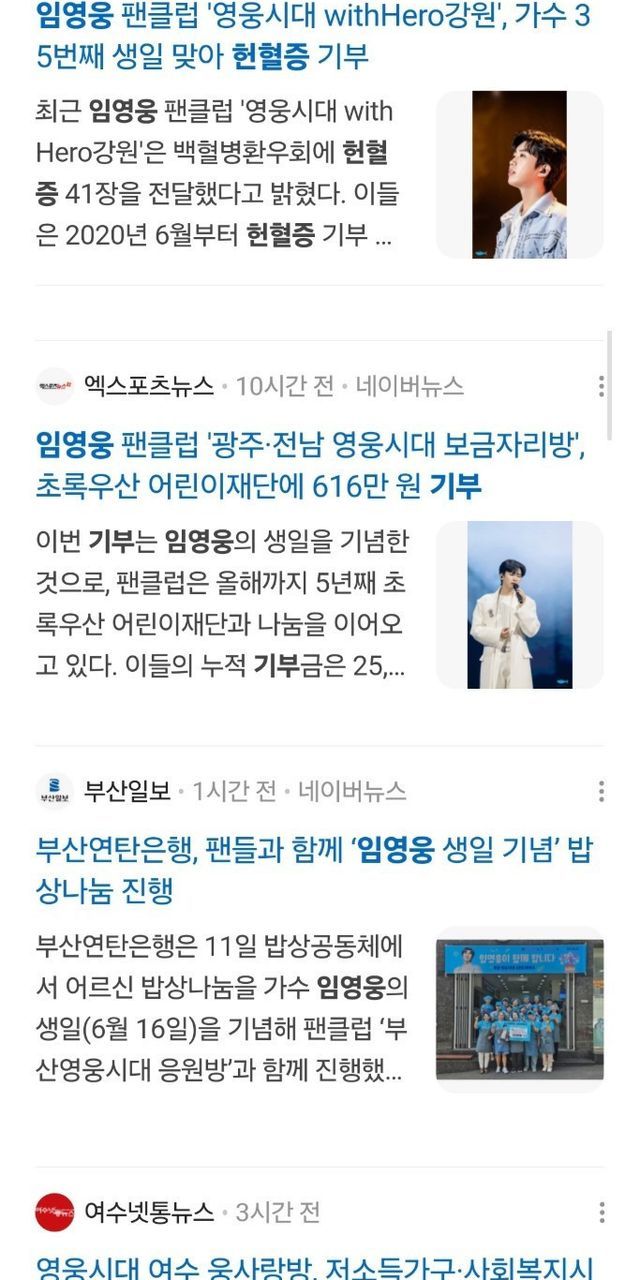The height and width of the screenshot is (1280, 640).
Task: Open overflow menu for 부산일보 result
Action: (x=601, y=792)
